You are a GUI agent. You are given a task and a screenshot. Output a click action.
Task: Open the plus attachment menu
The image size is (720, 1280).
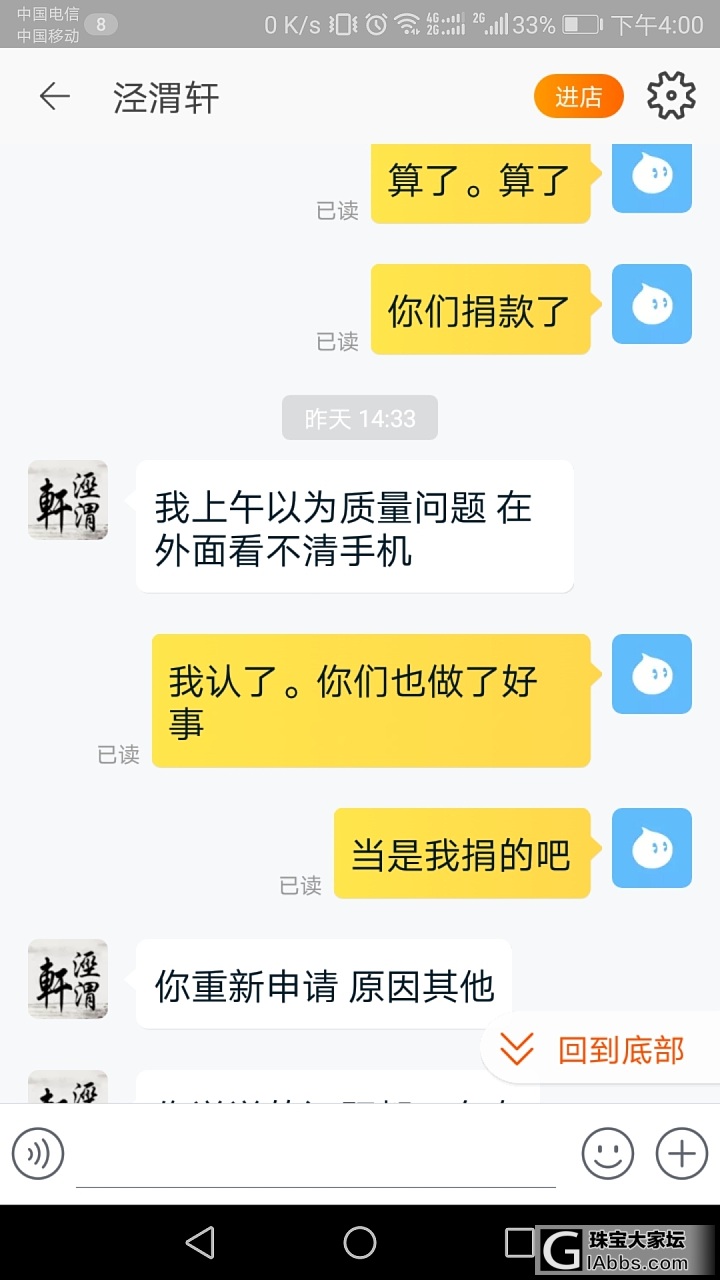pos(681,1154)
